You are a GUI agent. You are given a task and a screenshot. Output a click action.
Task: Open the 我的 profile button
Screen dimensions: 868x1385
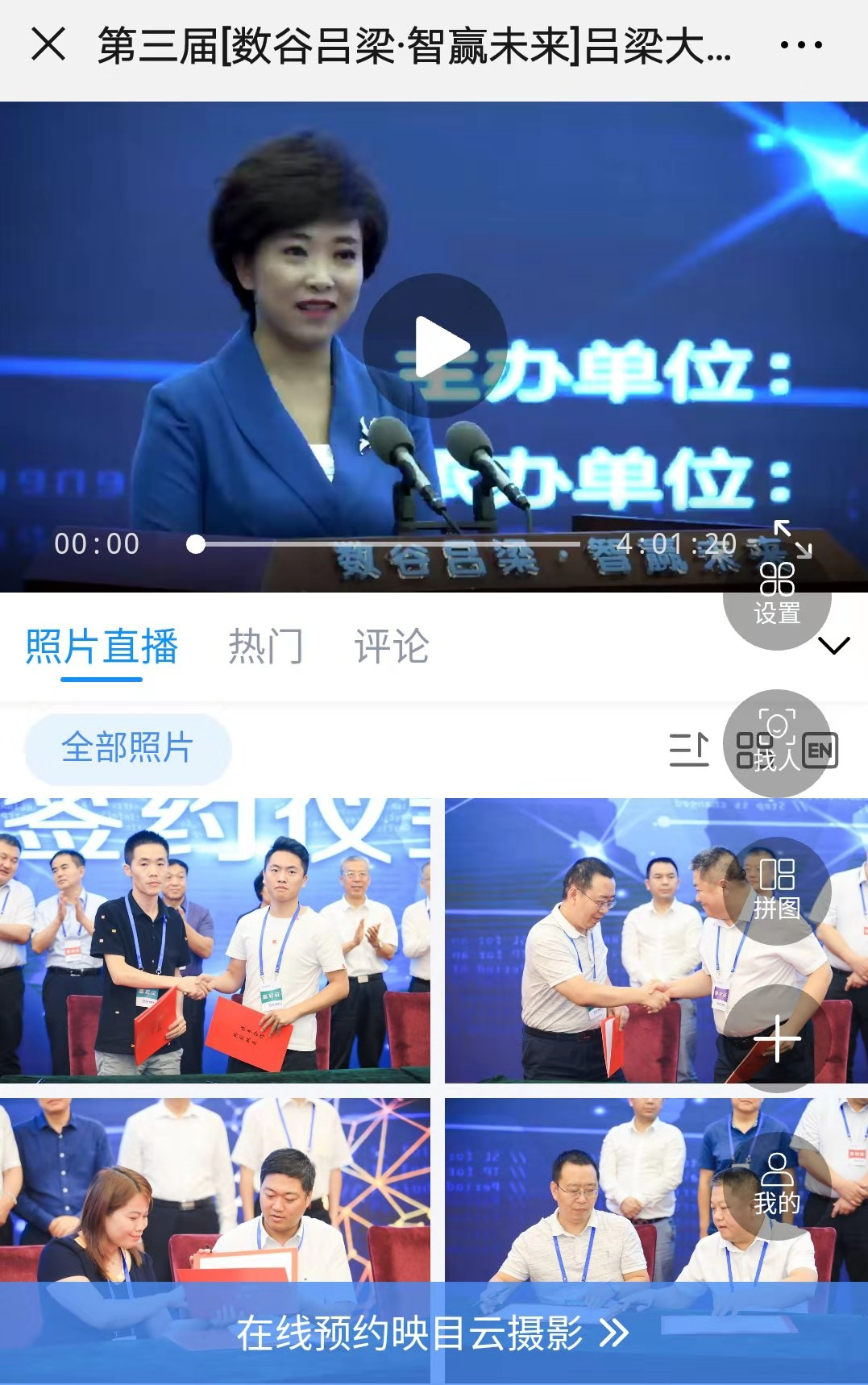tap(777, 1185)
